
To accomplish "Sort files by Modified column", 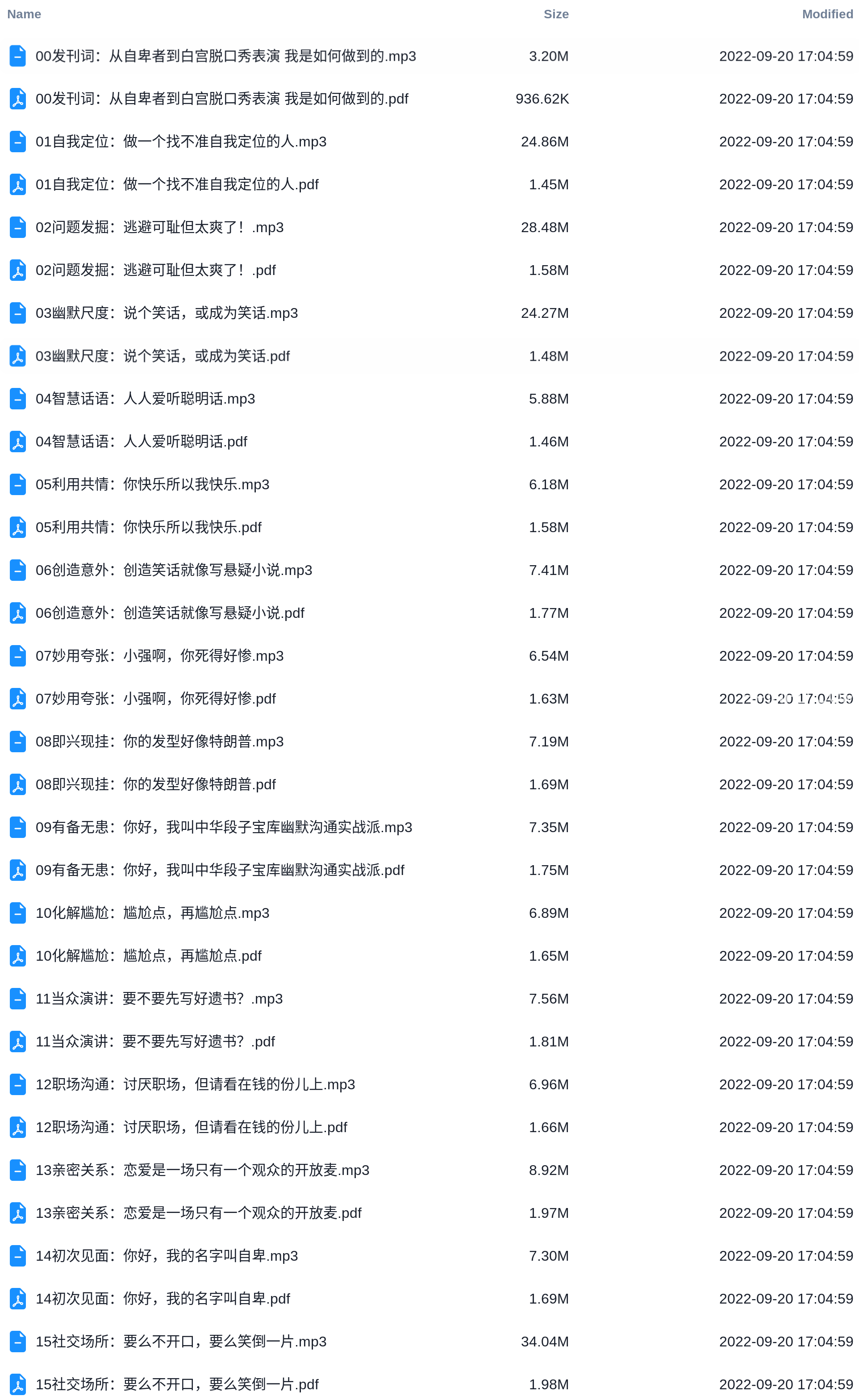I will coord(827,14).
